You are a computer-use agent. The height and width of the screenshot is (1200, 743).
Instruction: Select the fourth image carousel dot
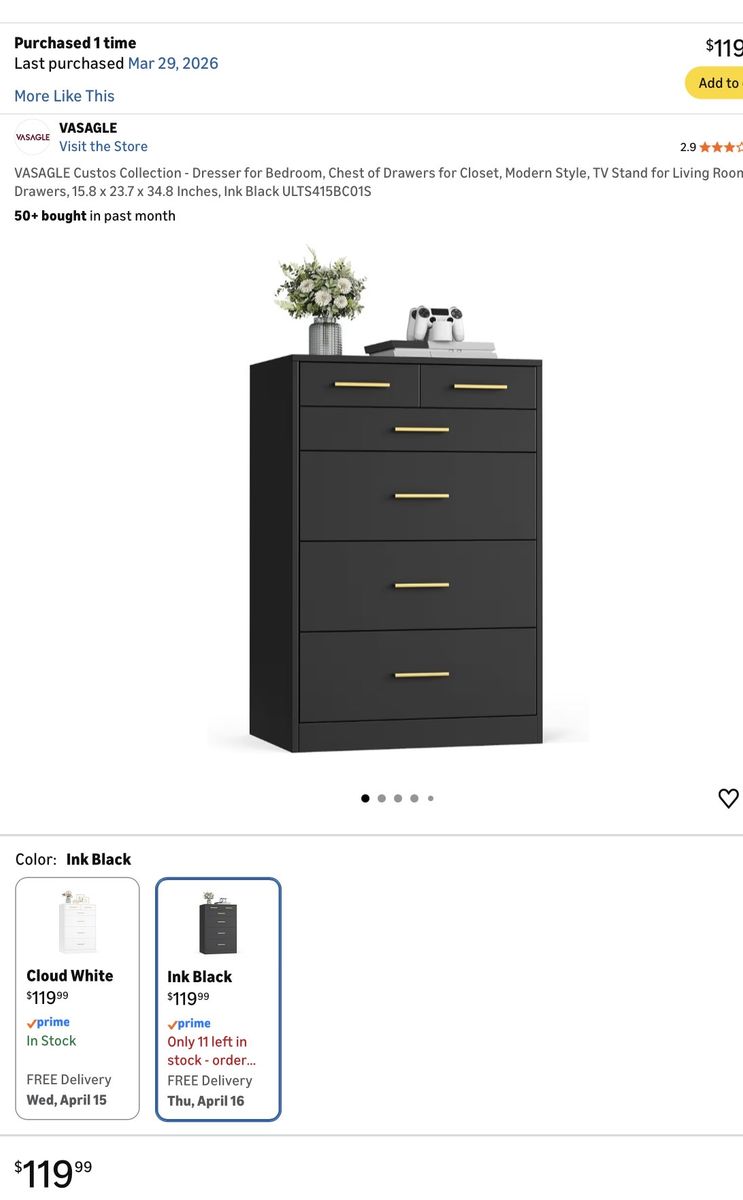pos(414,798)
